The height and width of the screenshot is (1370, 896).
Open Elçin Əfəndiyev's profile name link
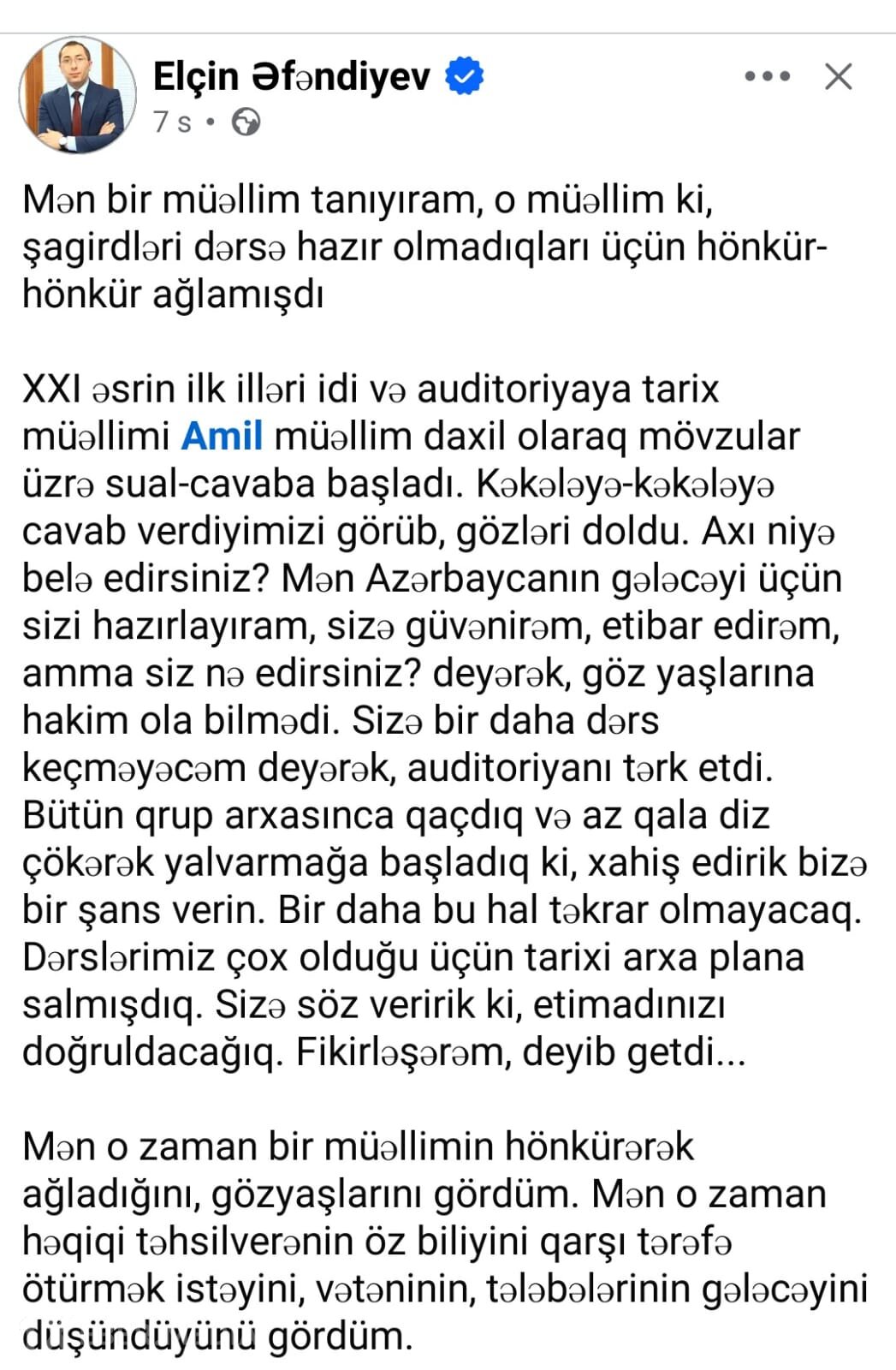[291, 77]
